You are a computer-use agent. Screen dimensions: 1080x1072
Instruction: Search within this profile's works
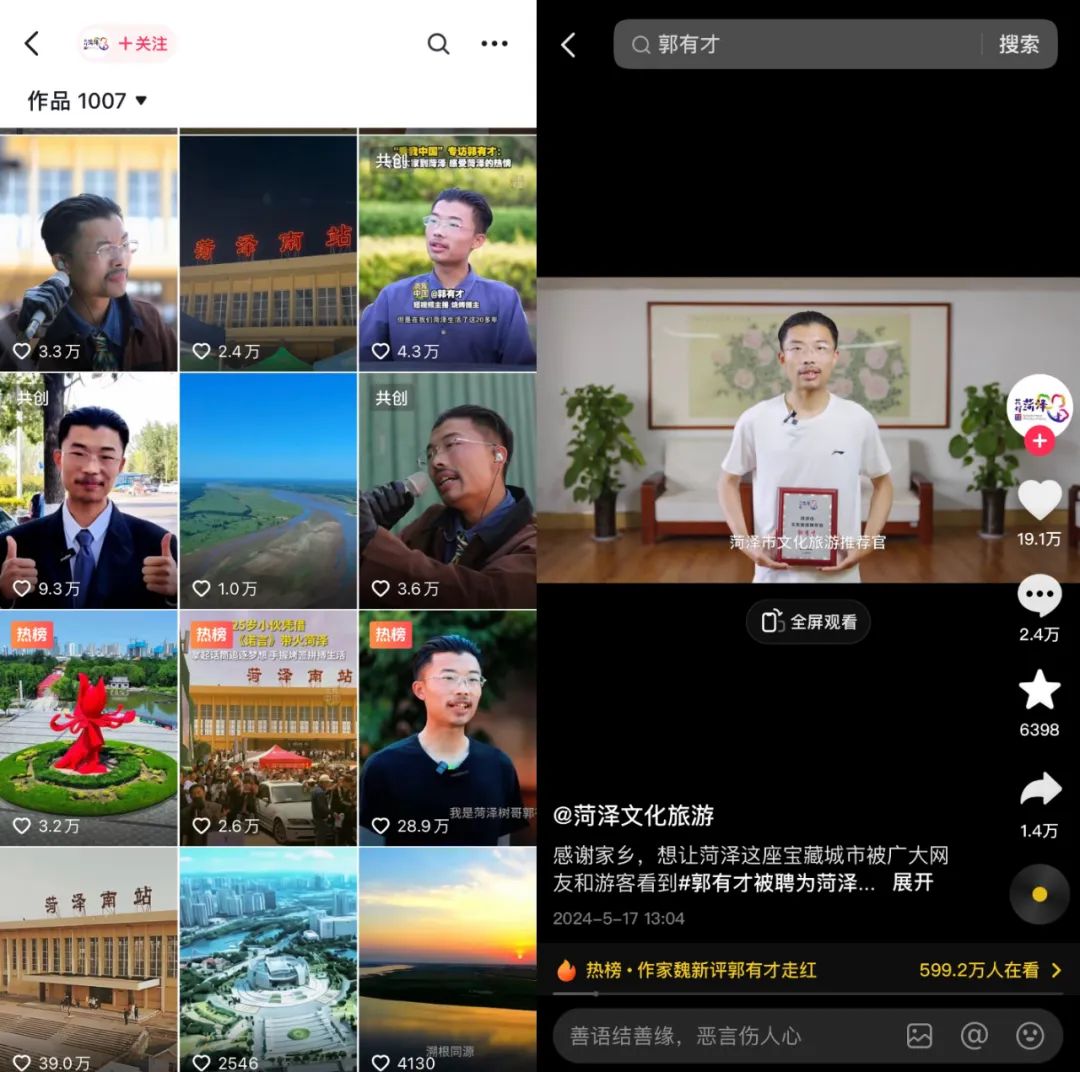click(x=438, y=44)
